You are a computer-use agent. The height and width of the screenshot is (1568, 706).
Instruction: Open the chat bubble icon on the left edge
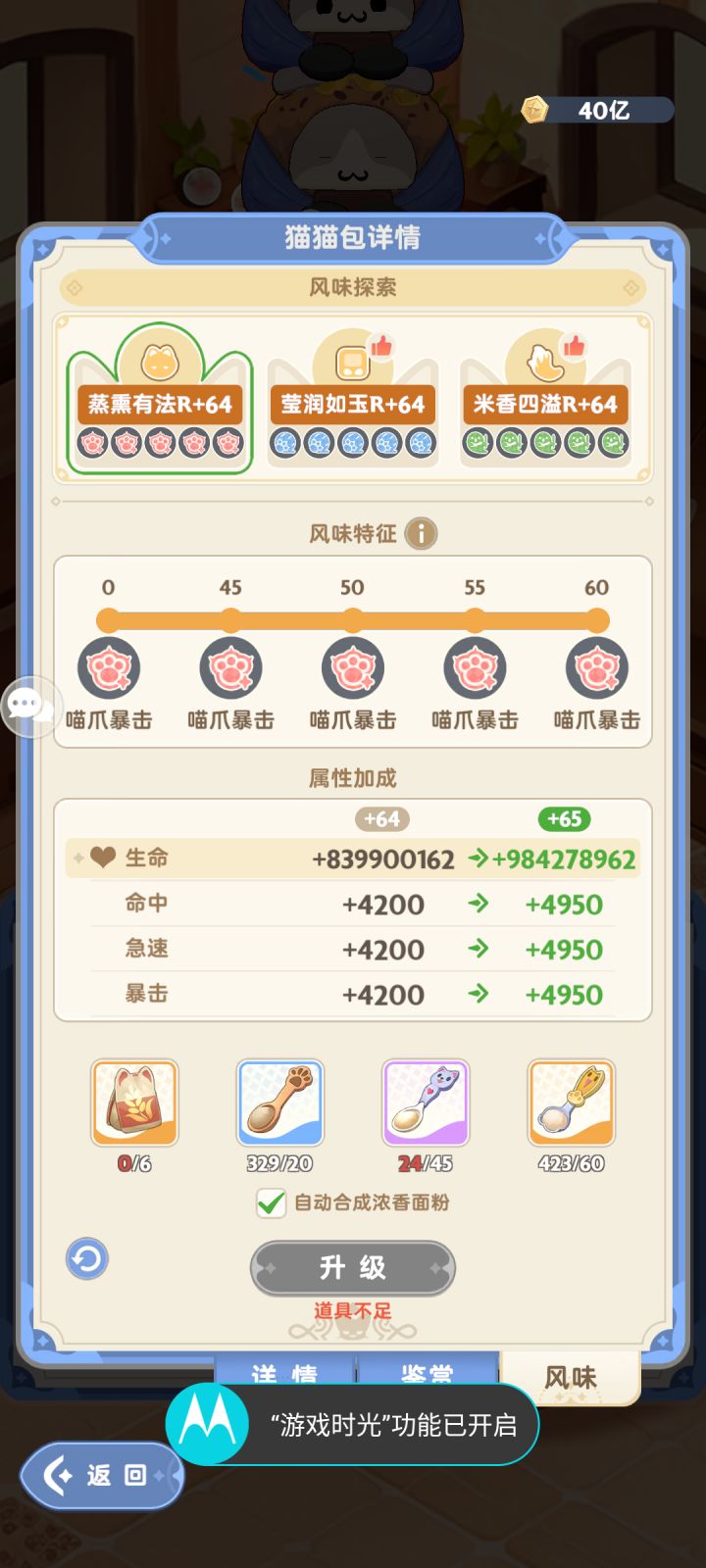point(27,705)
